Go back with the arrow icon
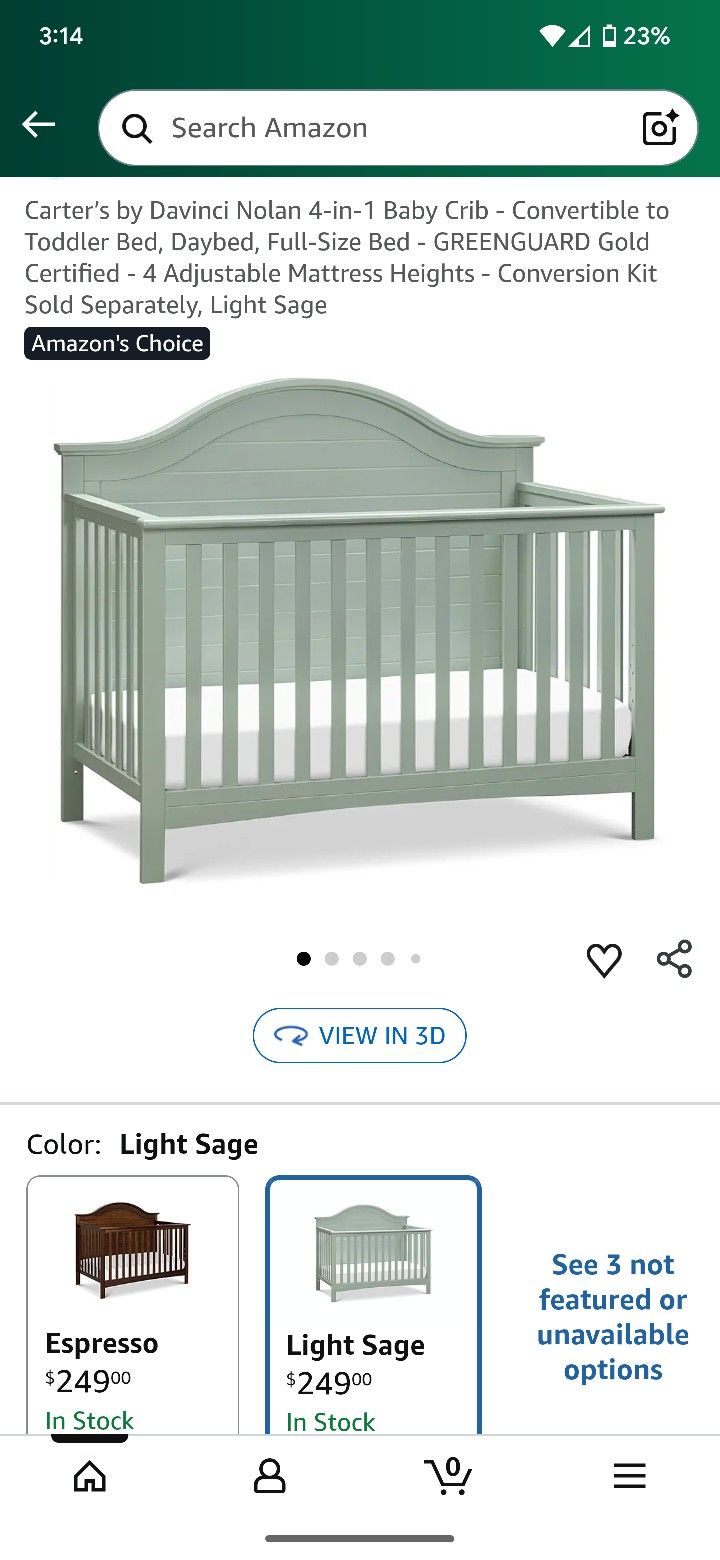Screen dimensions: 720x1560 pyautogui.click(x=38, y=124)
